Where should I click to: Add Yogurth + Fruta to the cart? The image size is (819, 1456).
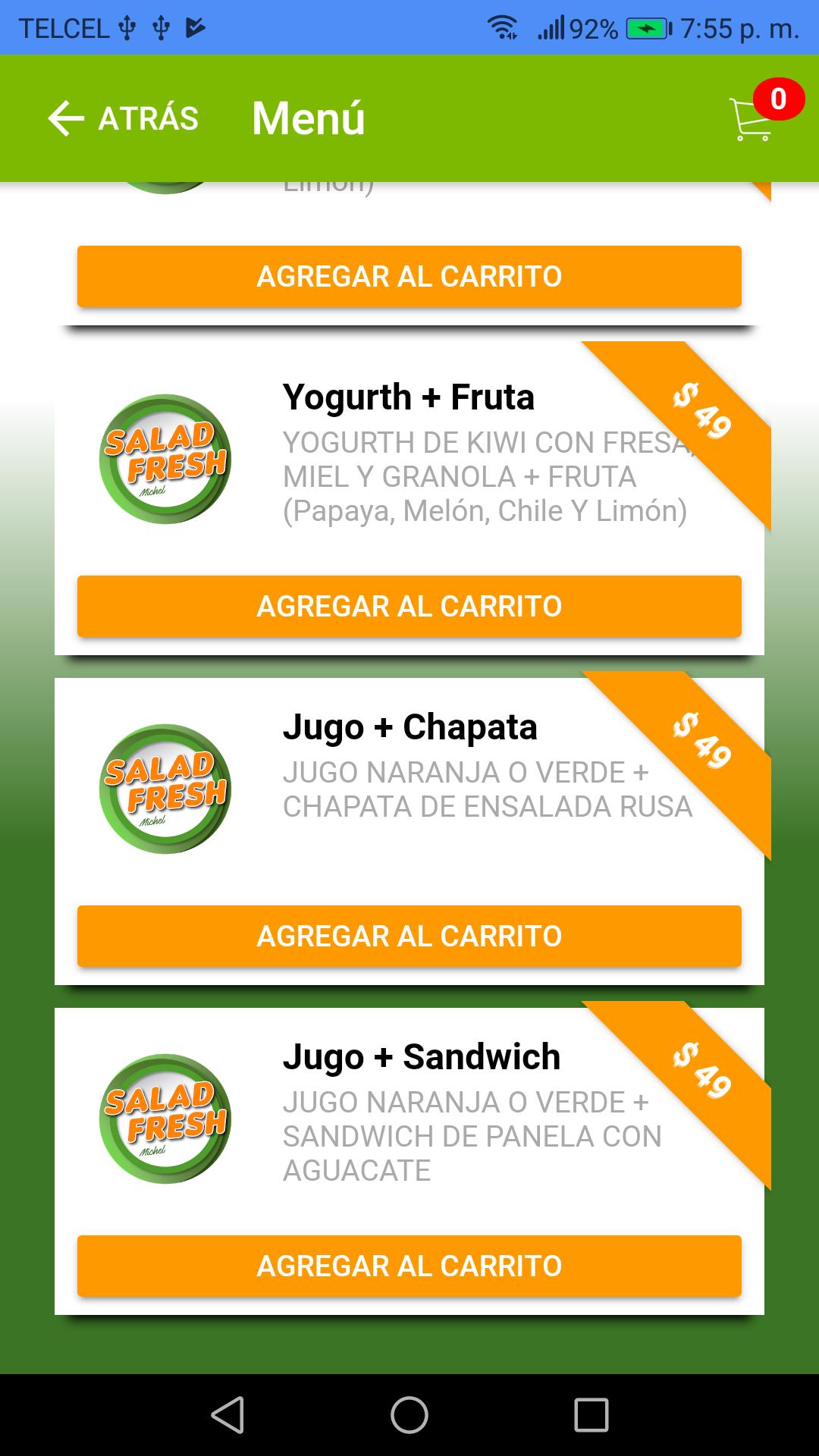[x=409, y=606]
